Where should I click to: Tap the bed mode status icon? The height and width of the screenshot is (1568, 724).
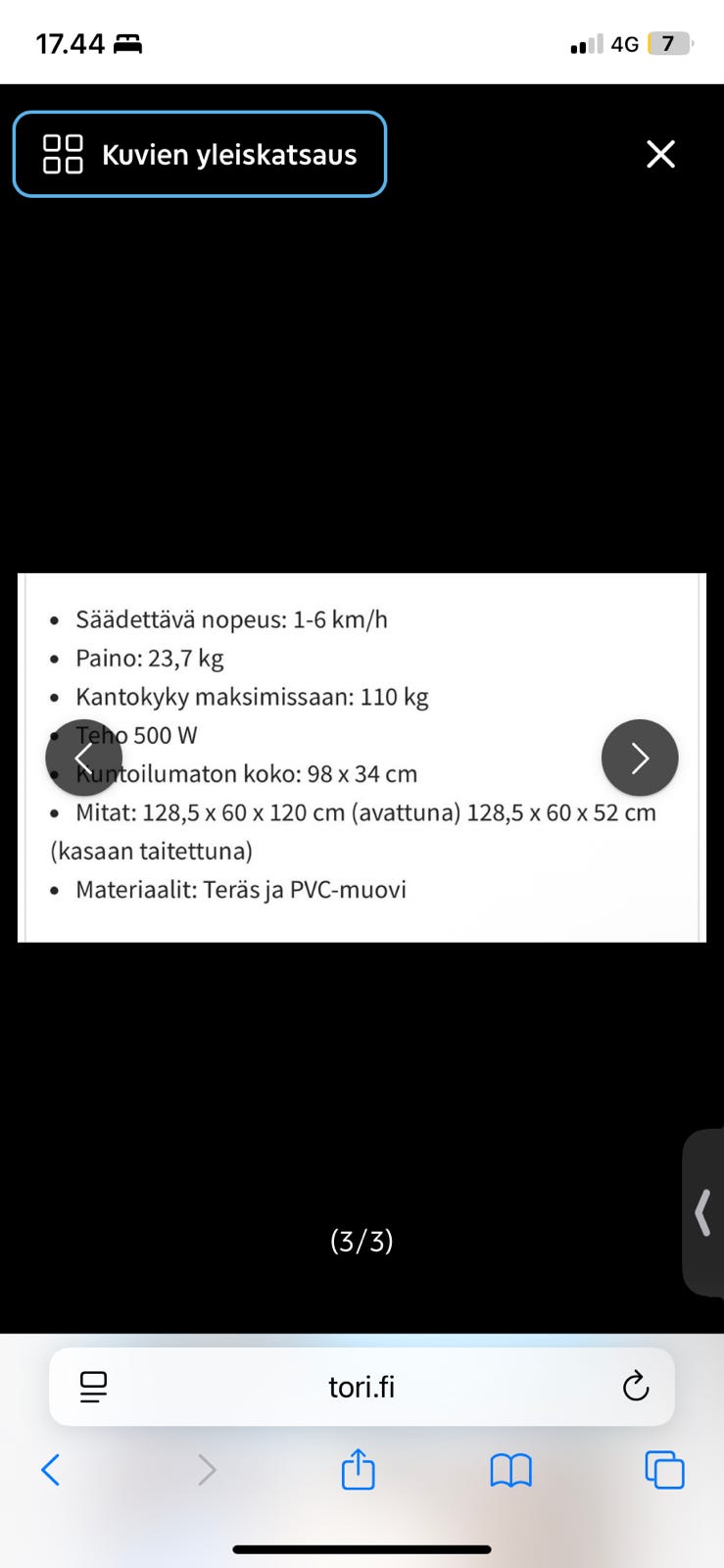128,43
